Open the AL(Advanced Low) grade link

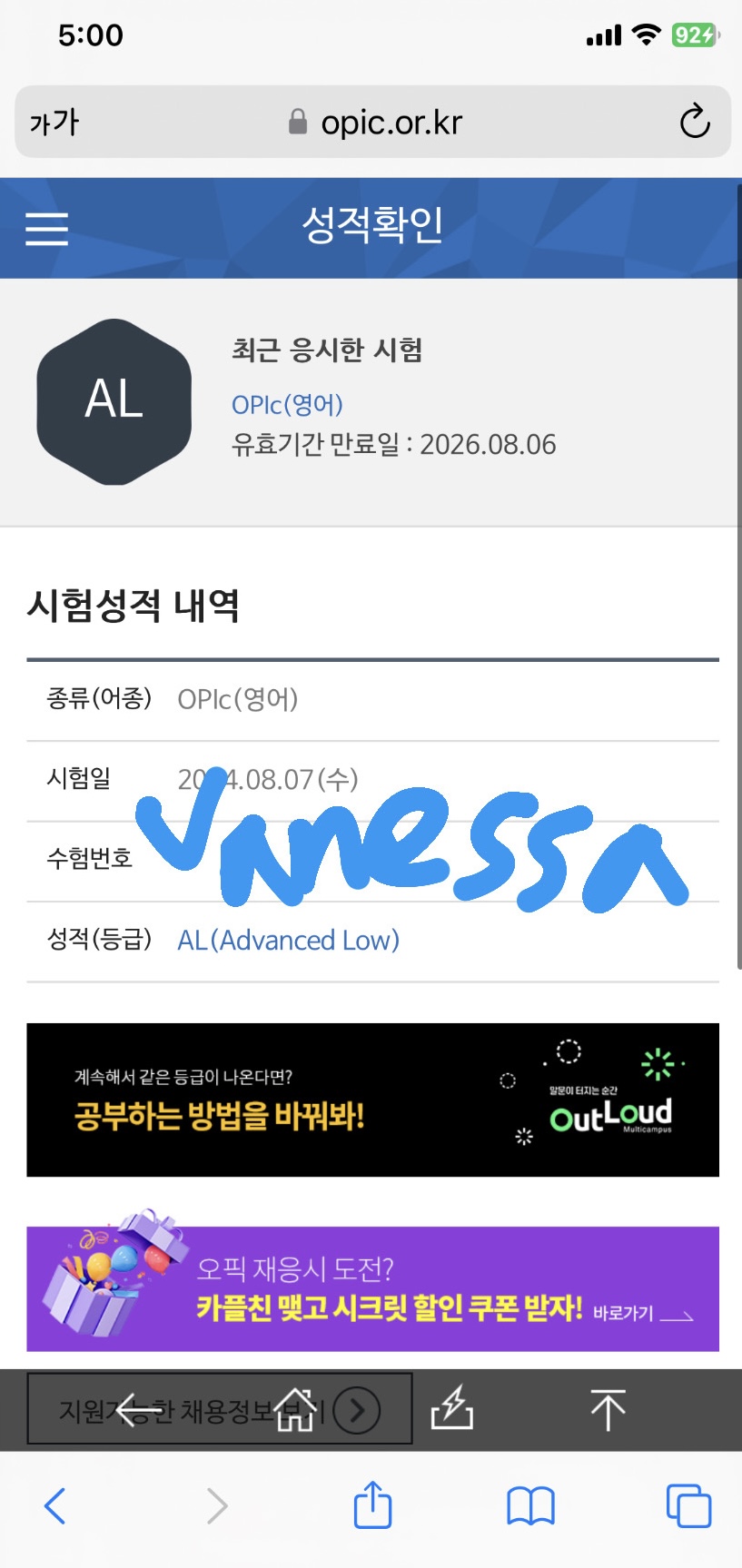click(x=288, y=941)
